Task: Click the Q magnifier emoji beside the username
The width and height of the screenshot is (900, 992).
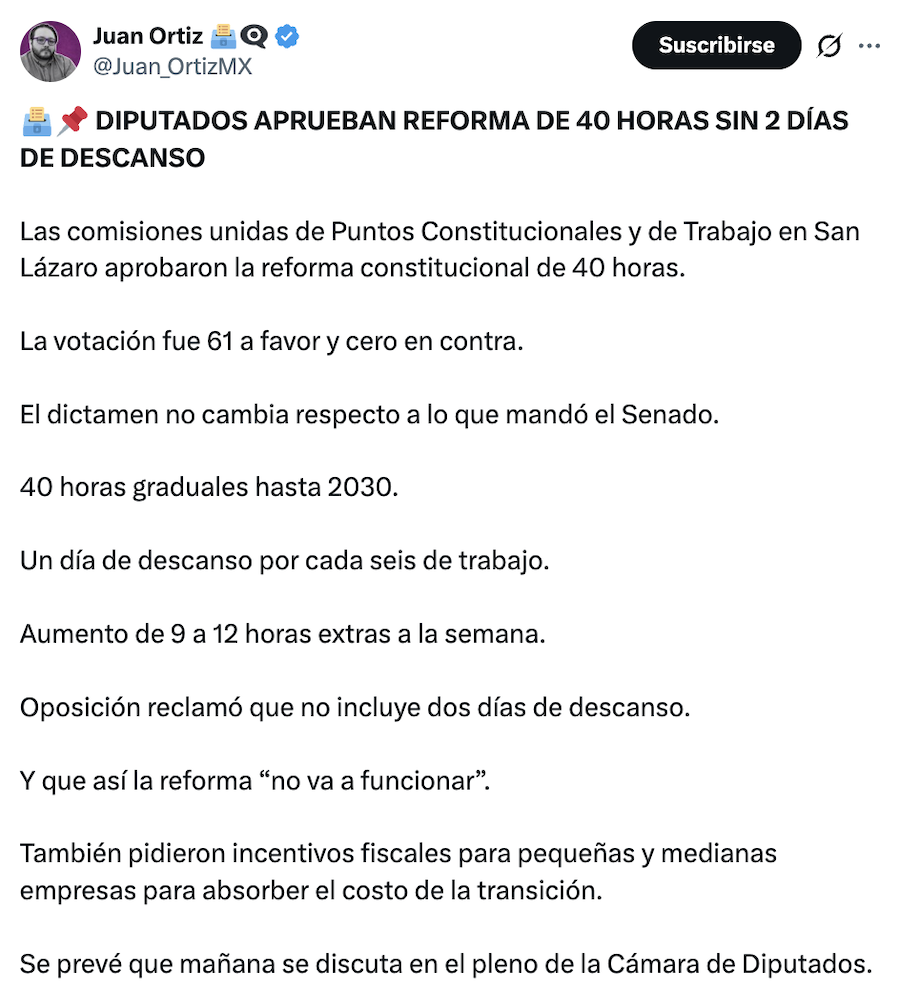Action: pos(256,34)
